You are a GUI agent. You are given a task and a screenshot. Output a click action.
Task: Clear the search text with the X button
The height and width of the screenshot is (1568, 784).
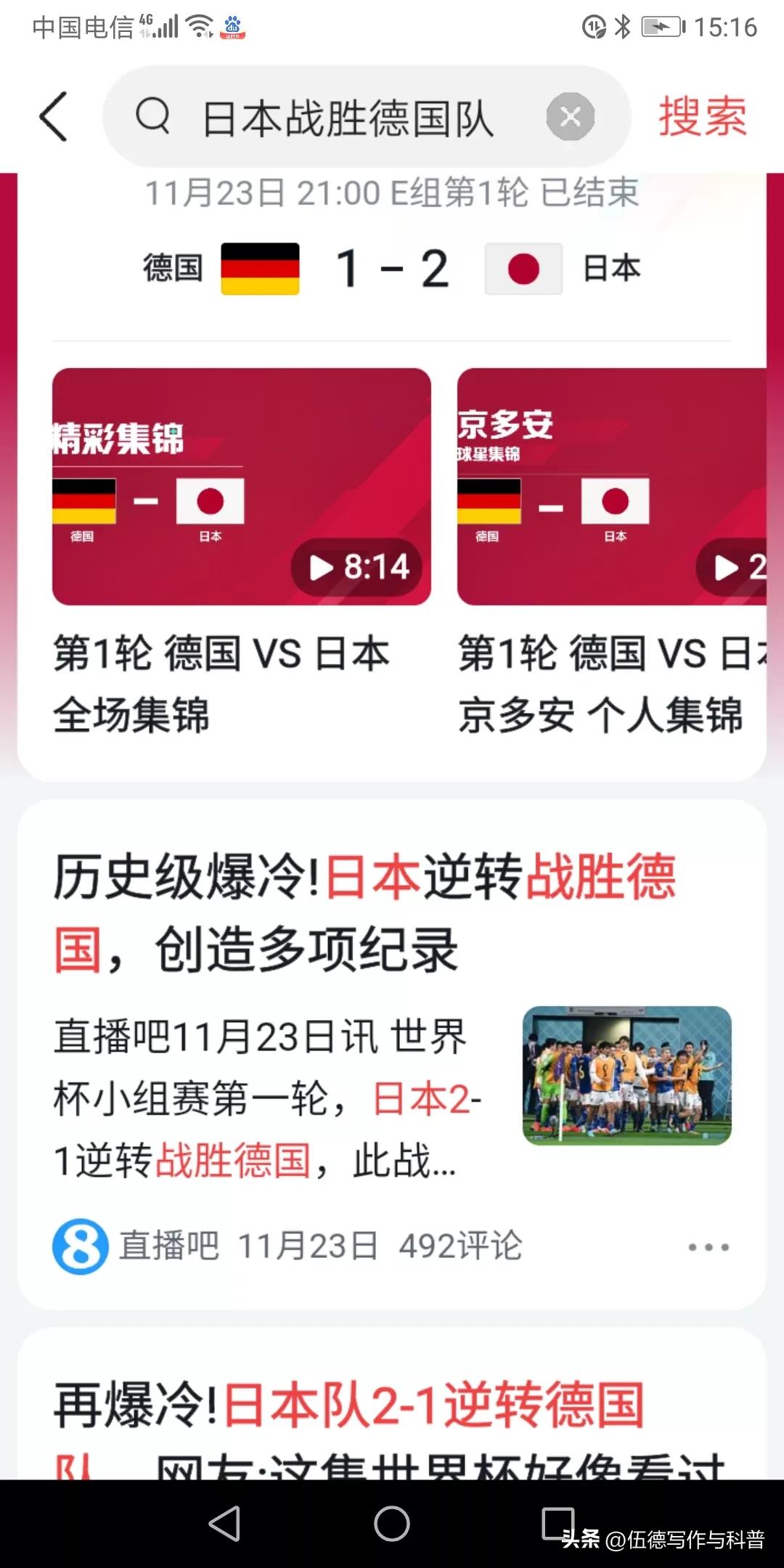(571, 116)
